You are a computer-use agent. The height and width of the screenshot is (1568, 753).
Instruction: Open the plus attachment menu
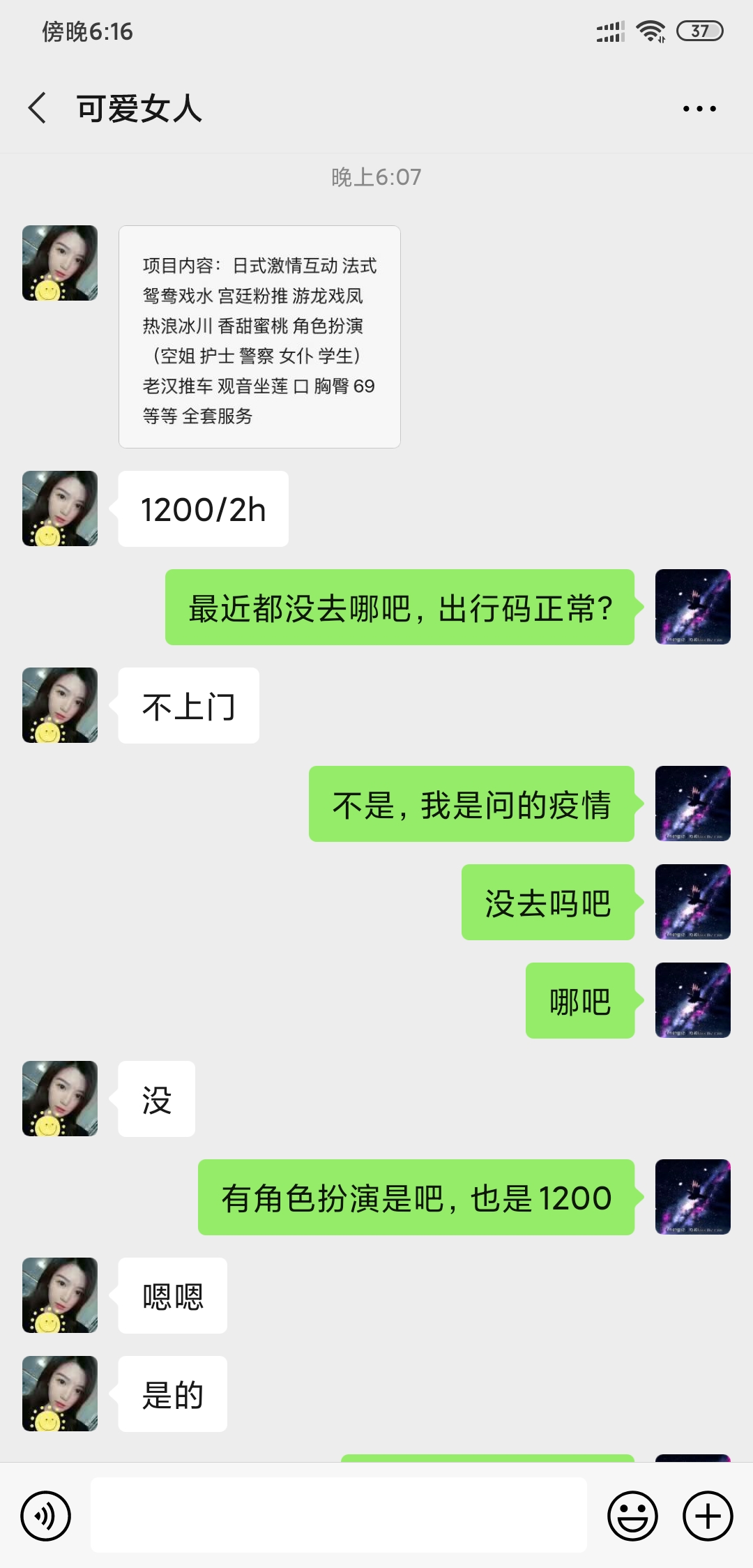[708, 1516]
